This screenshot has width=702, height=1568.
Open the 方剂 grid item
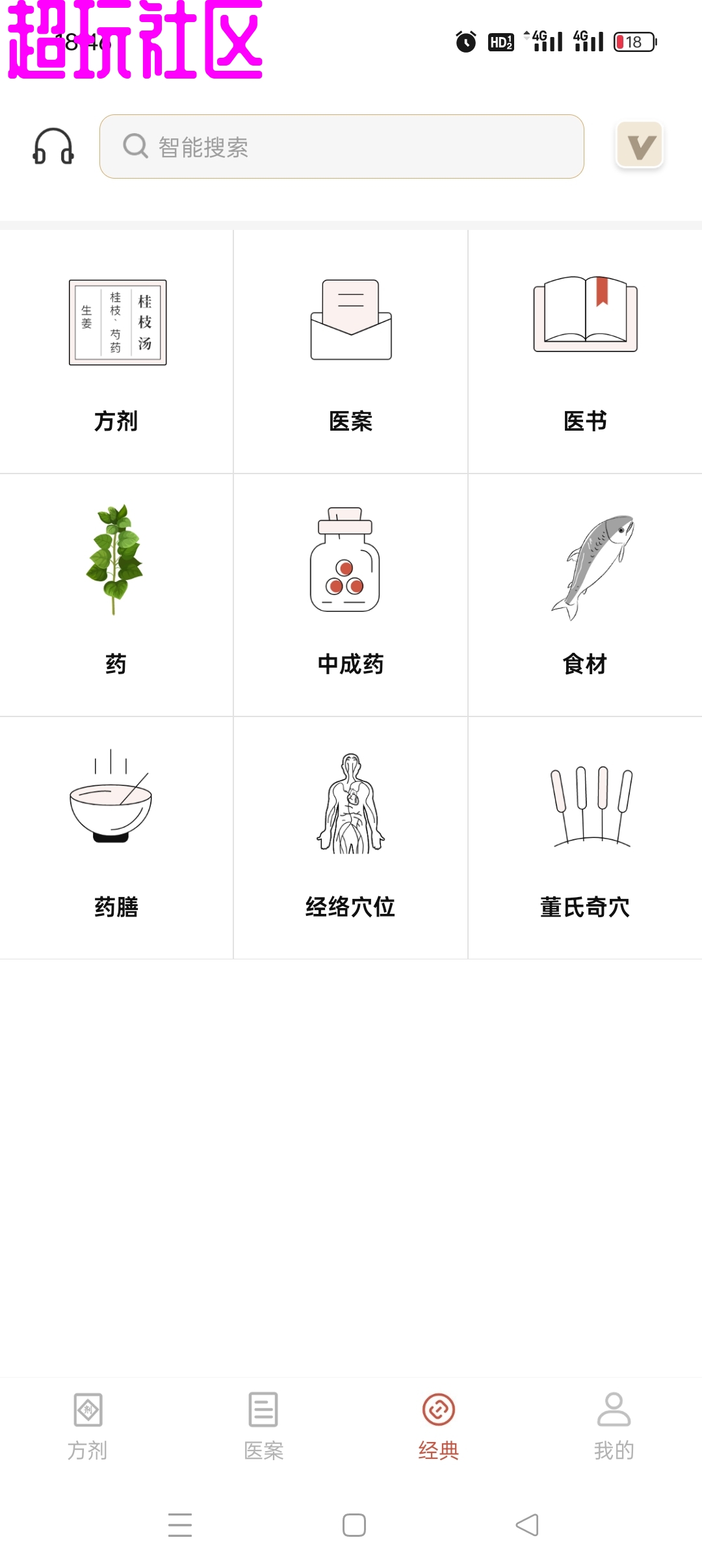117,351
